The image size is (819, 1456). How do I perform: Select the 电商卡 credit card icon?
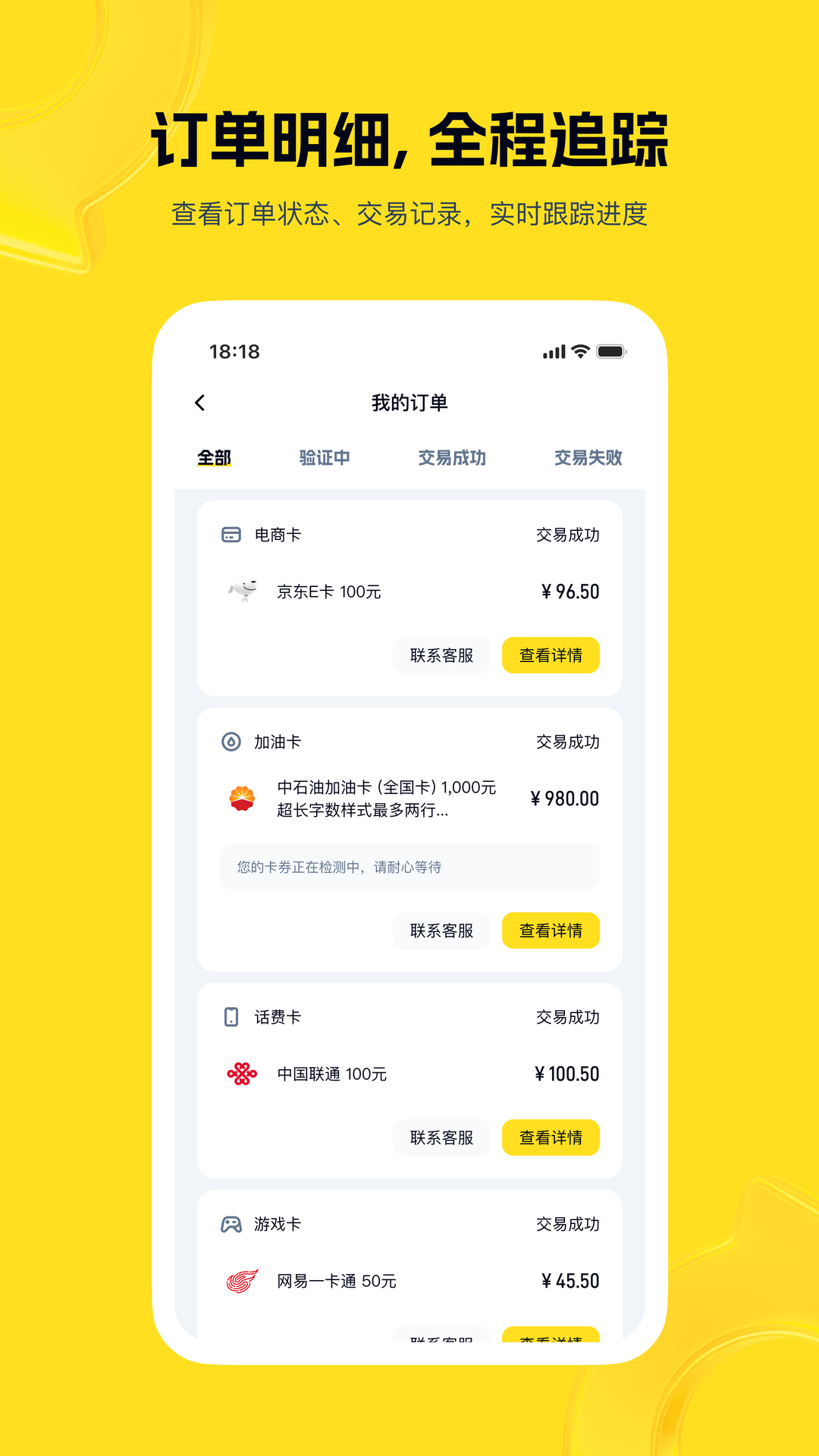[x=230, y=535]
